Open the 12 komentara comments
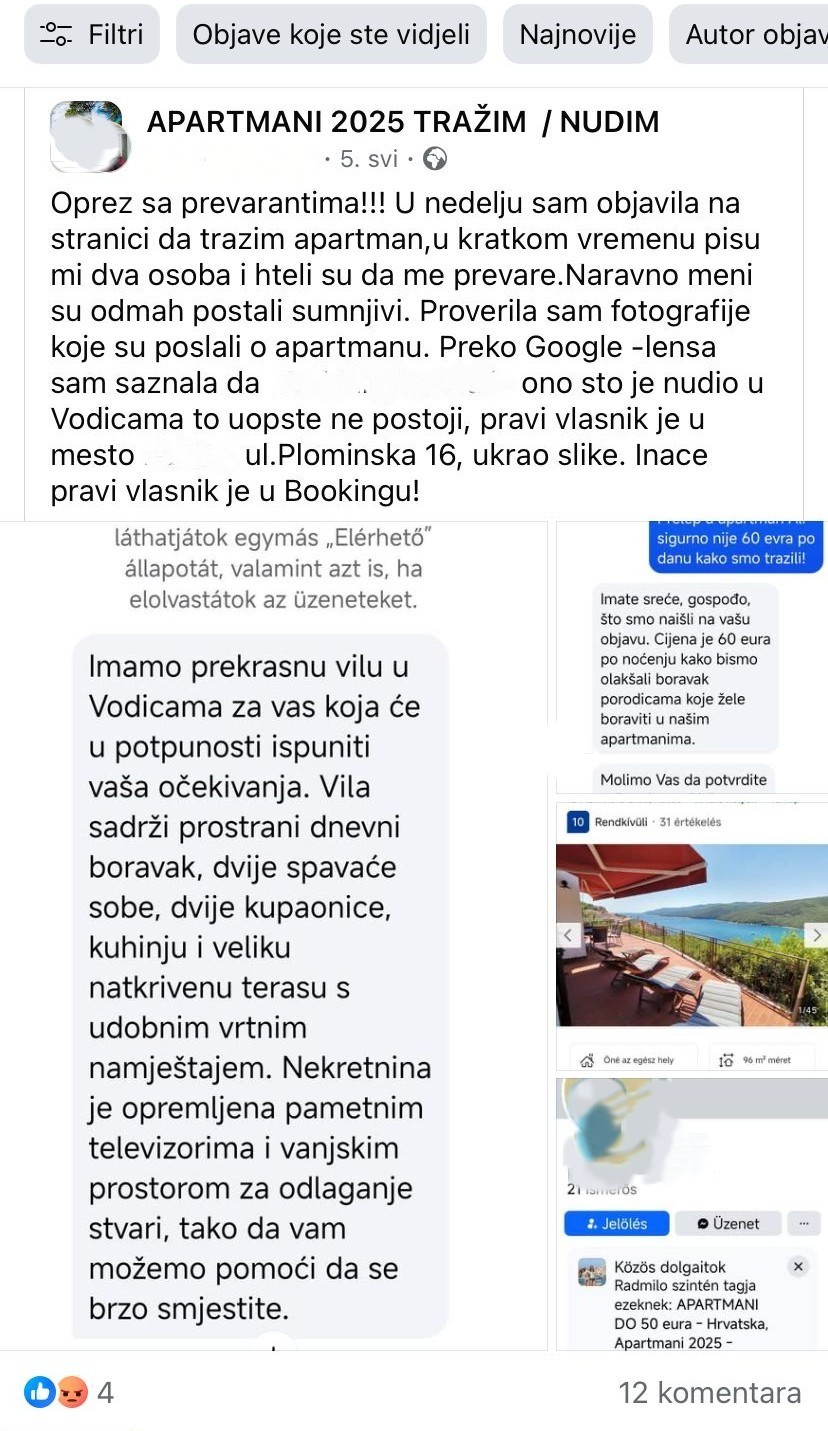 [x=709, y=1393]
